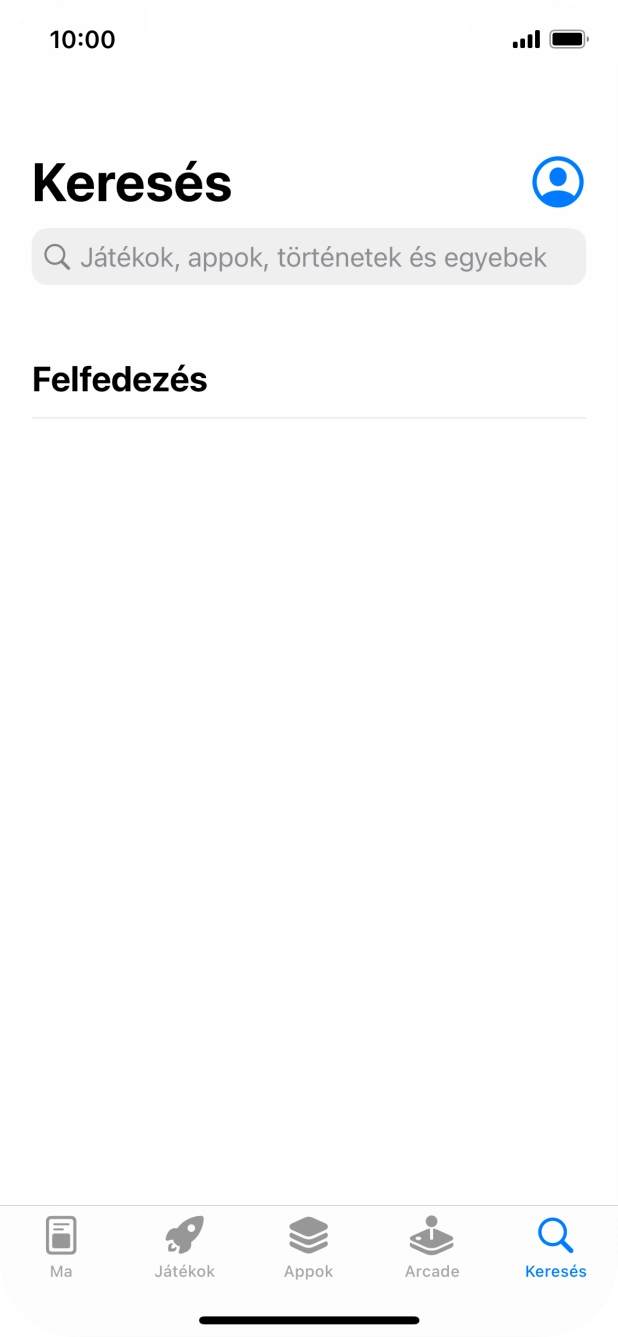This screenshot has height=1337, width=618.
Task: Tap the Keresés tab
Action: (555, 1246)
